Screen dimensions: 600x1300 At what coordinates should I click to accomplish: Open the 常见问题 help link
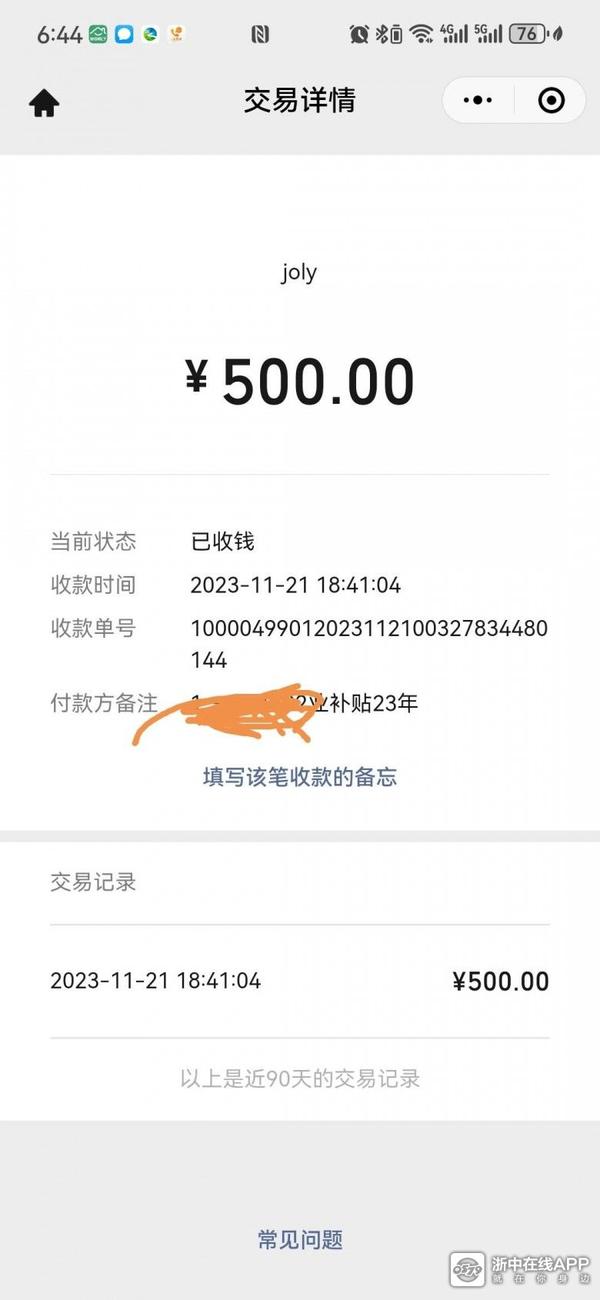(300, 1240)
